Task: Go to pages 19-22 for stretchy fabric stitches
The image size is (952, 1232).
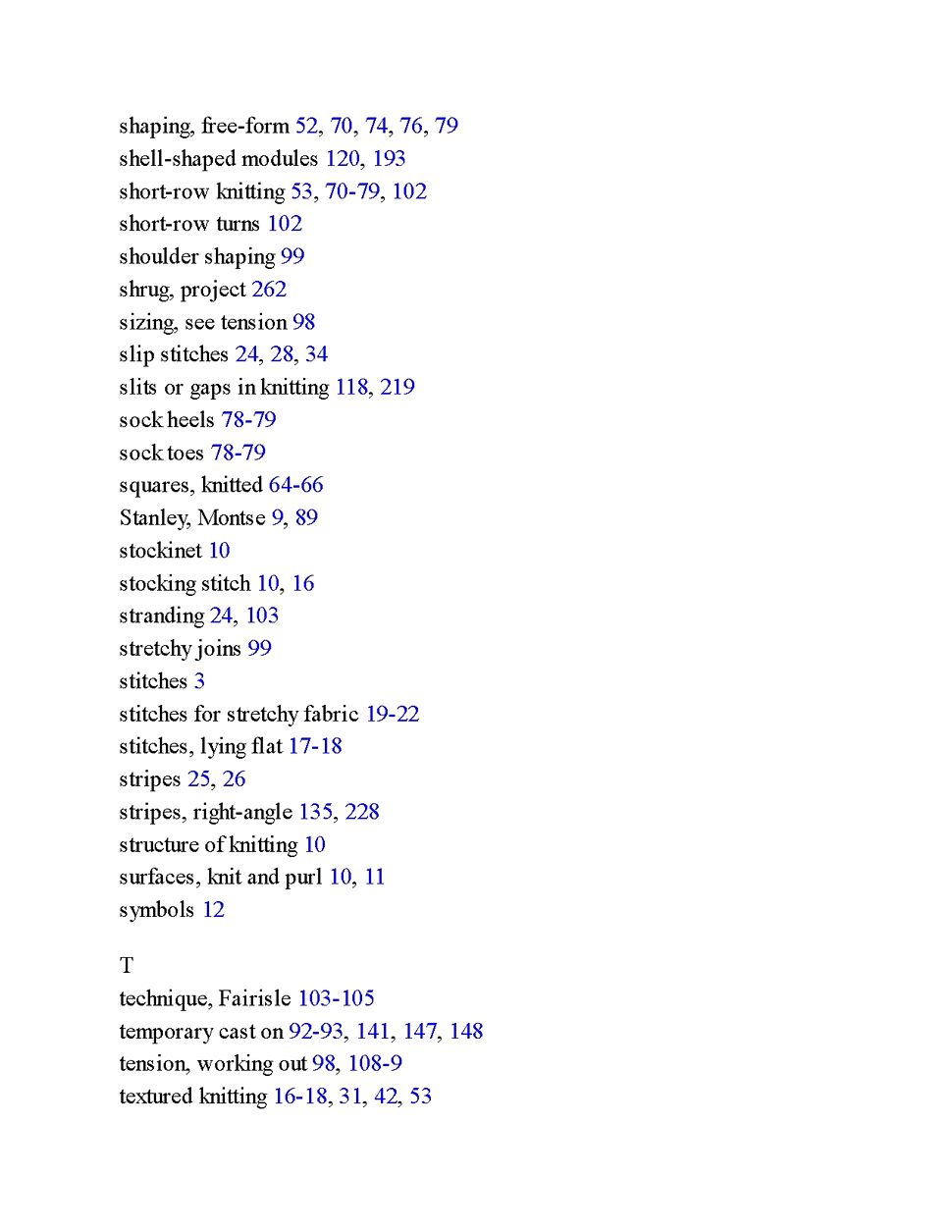Action: pyautogui.click(x=393, y=714)
